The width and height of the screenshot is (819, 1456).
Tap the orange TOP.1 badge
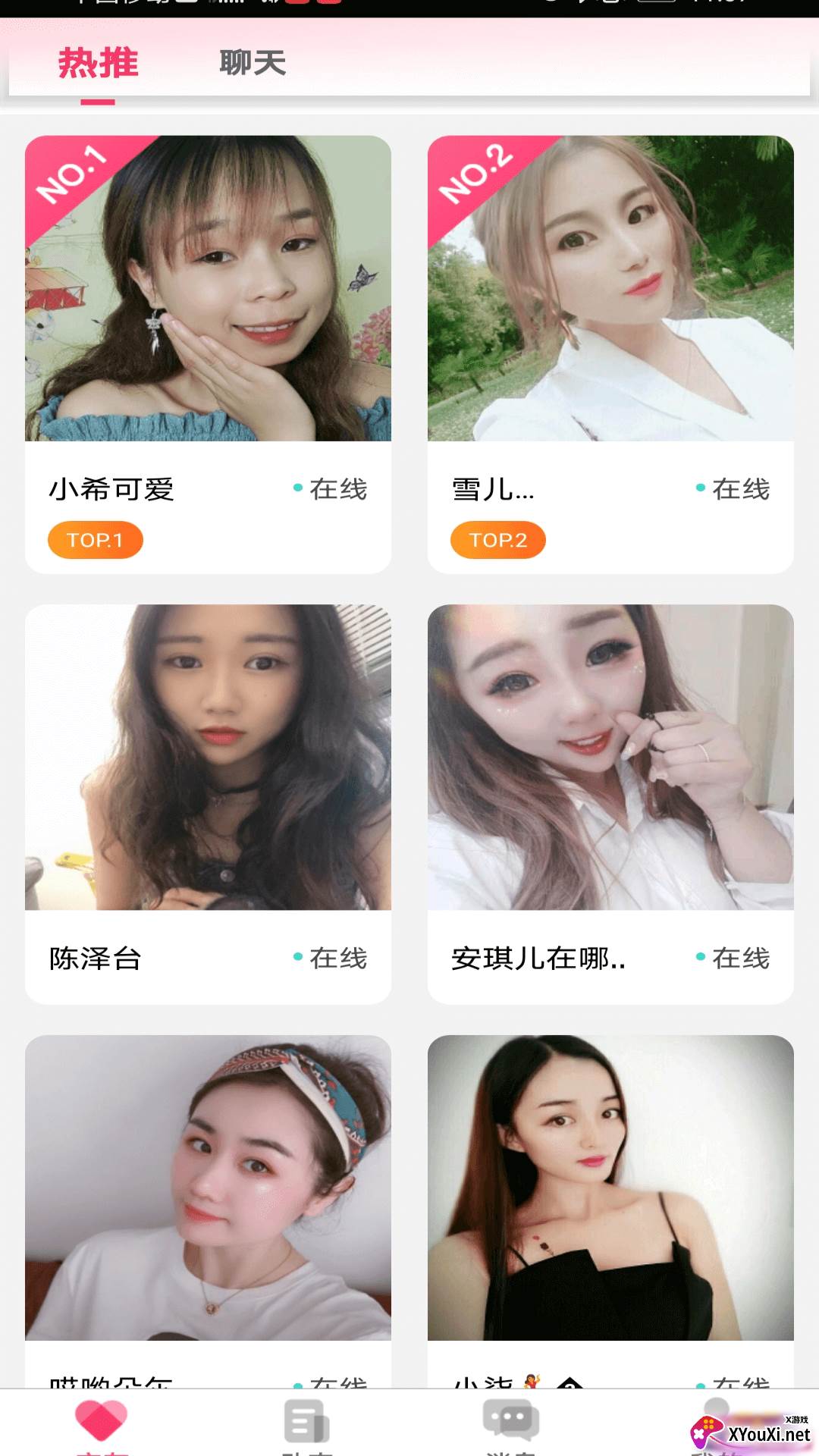point(95,540)
